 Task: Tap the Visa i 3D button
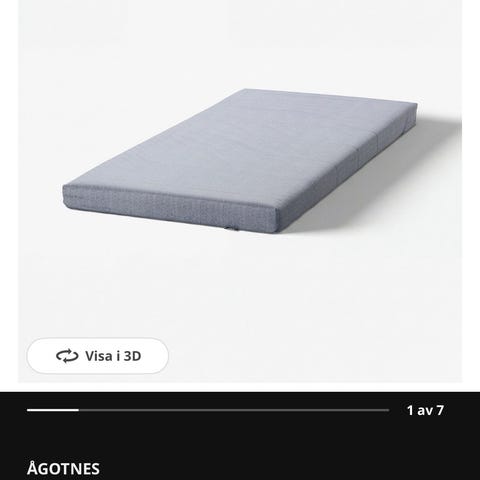click(97, 356)
